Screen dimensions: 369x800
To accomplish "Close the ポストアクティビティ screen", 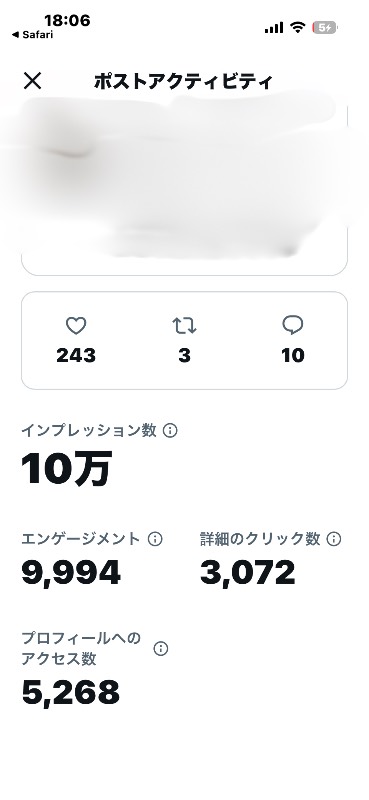I will tap(33, 81).
